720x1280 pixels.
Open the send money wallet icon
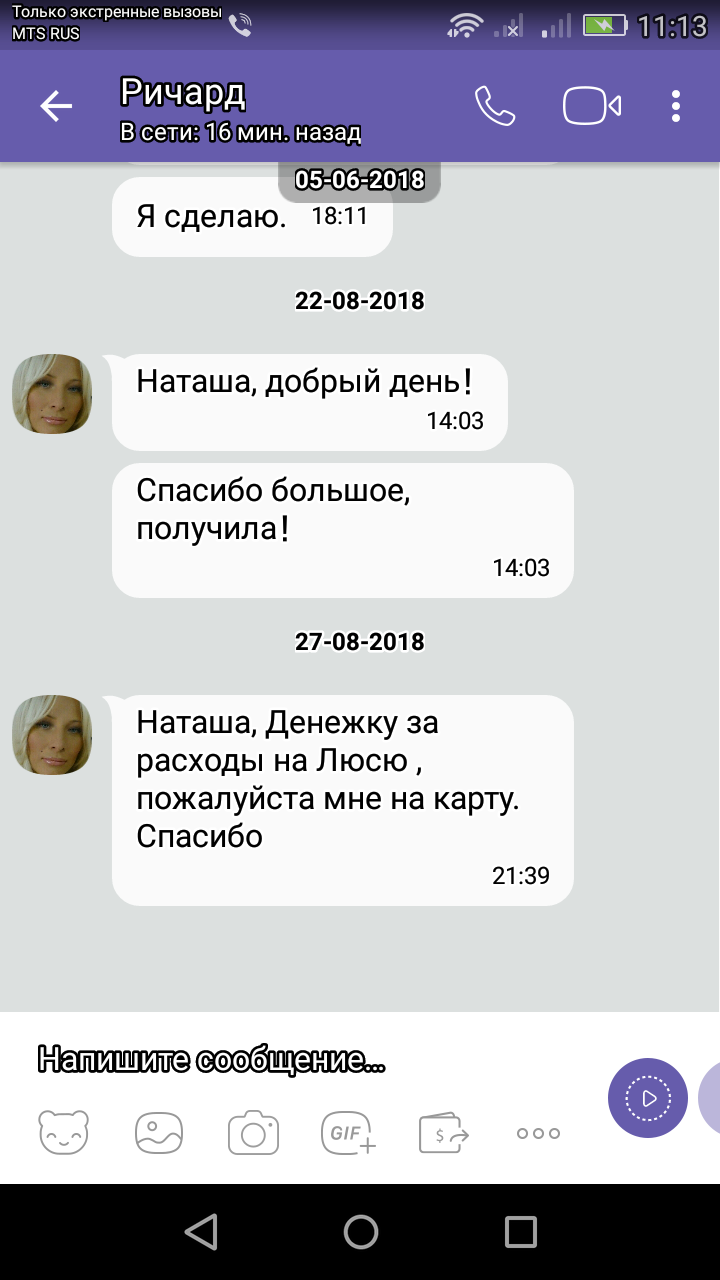tap(444, 1133)
